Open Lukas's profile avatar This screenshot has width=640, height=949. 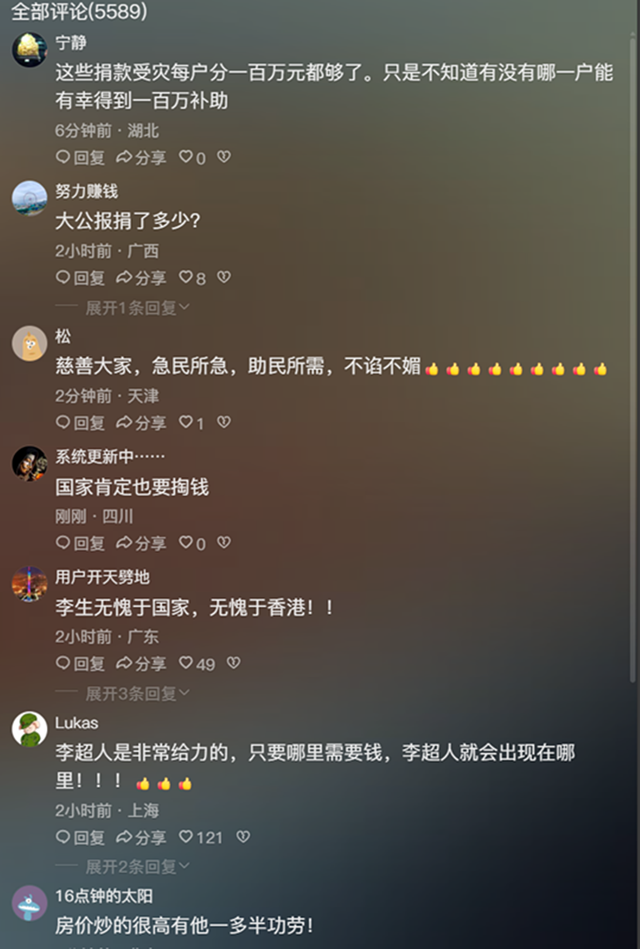coord(29,729)
